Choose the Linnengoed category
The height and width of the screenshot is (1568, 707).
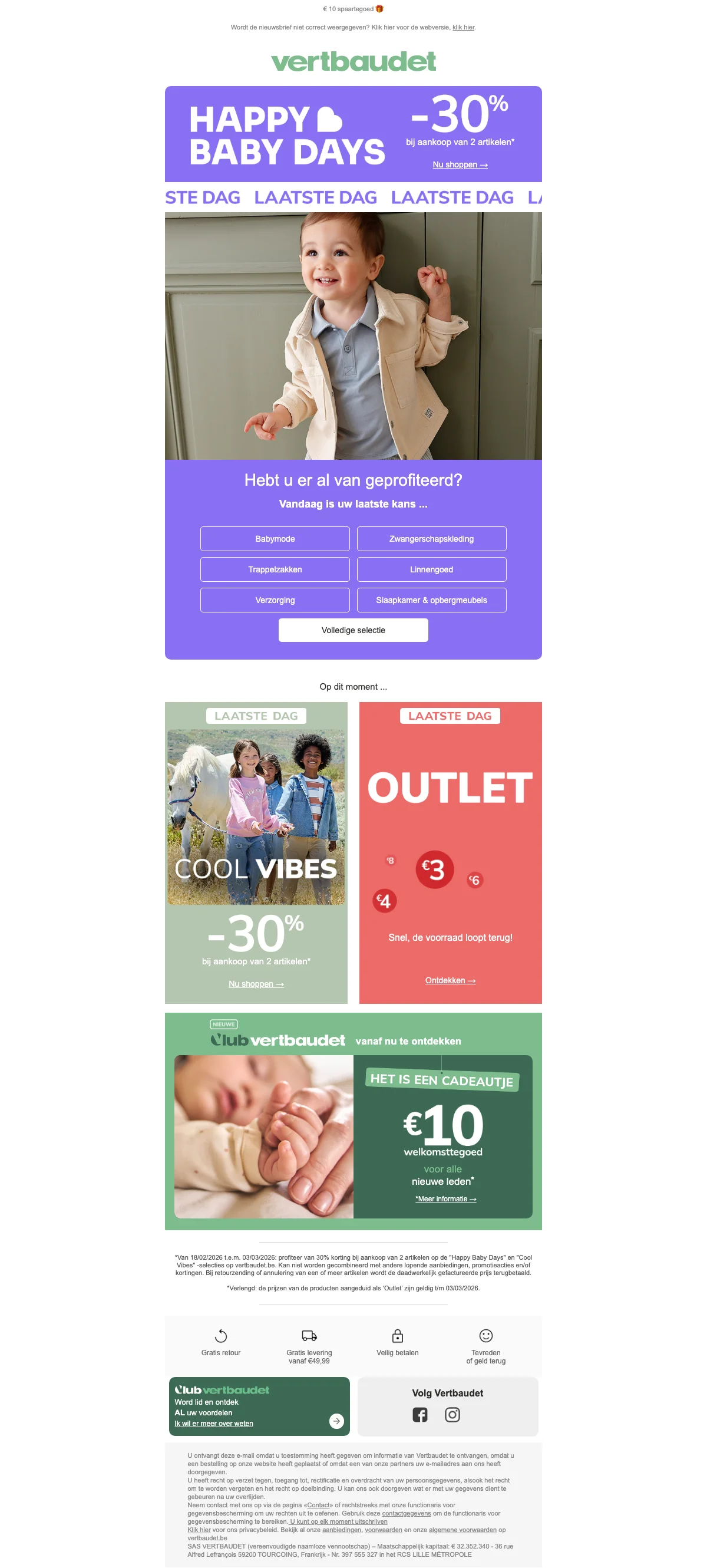[x=431, y=569]
